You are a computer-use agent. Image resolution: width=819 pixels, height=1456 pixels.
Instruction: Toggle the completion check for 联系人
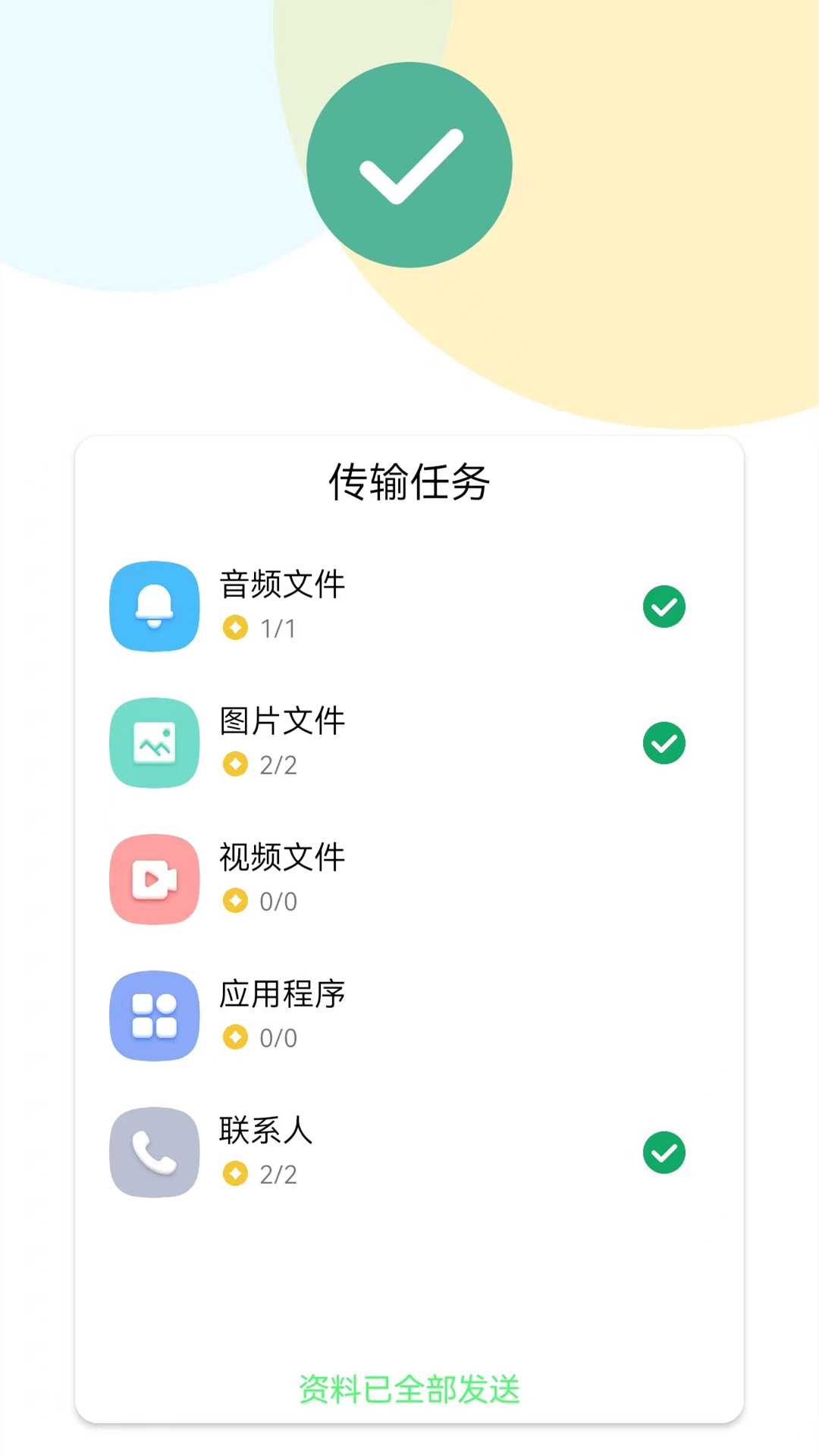click(664, 1152)
